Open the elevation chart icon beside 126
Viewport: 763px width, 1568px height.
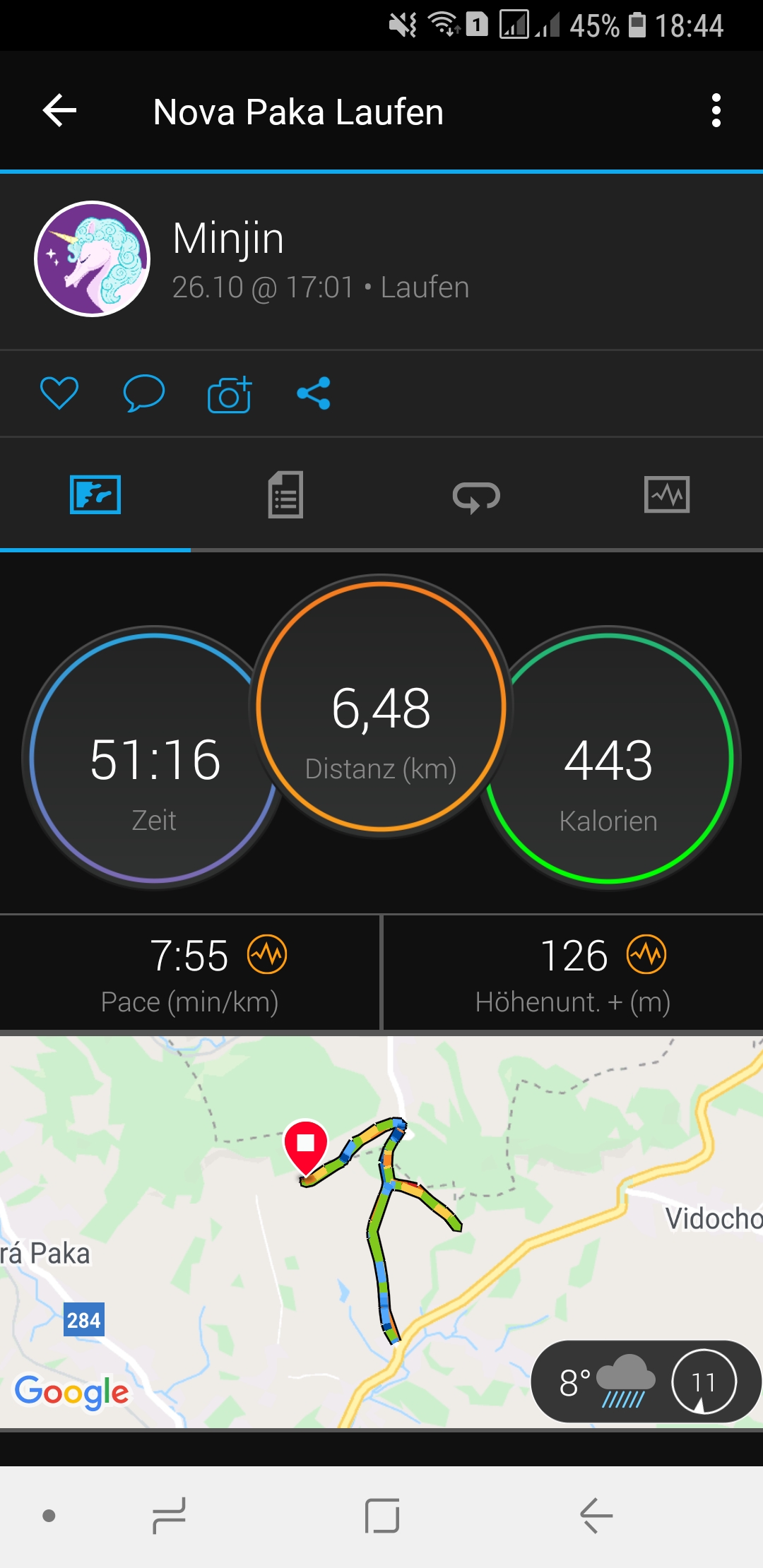[646, 954]
